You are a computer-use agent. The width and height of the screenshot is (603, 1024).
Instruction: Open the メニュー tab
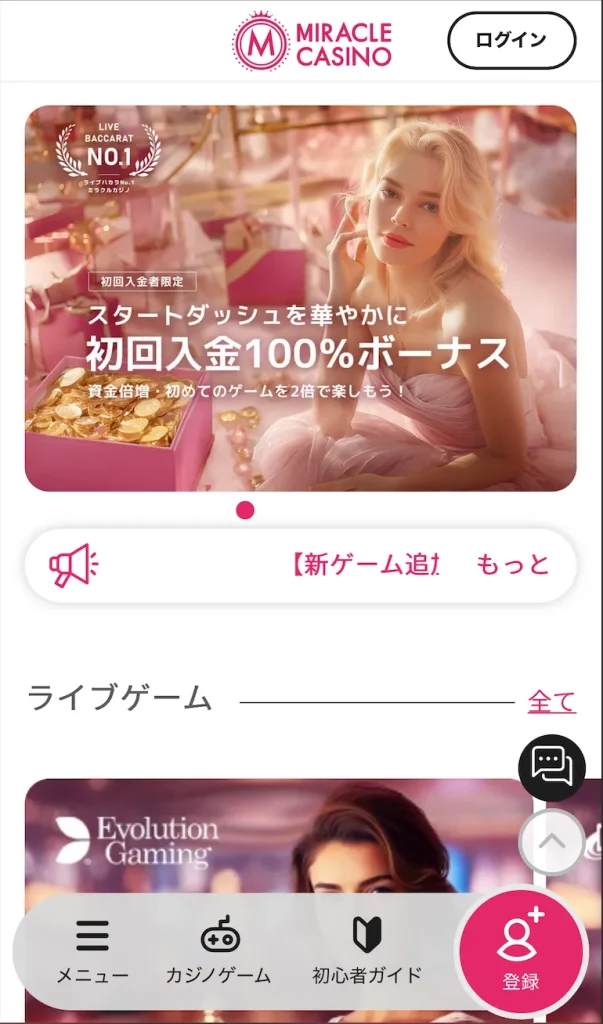point(92,950)
